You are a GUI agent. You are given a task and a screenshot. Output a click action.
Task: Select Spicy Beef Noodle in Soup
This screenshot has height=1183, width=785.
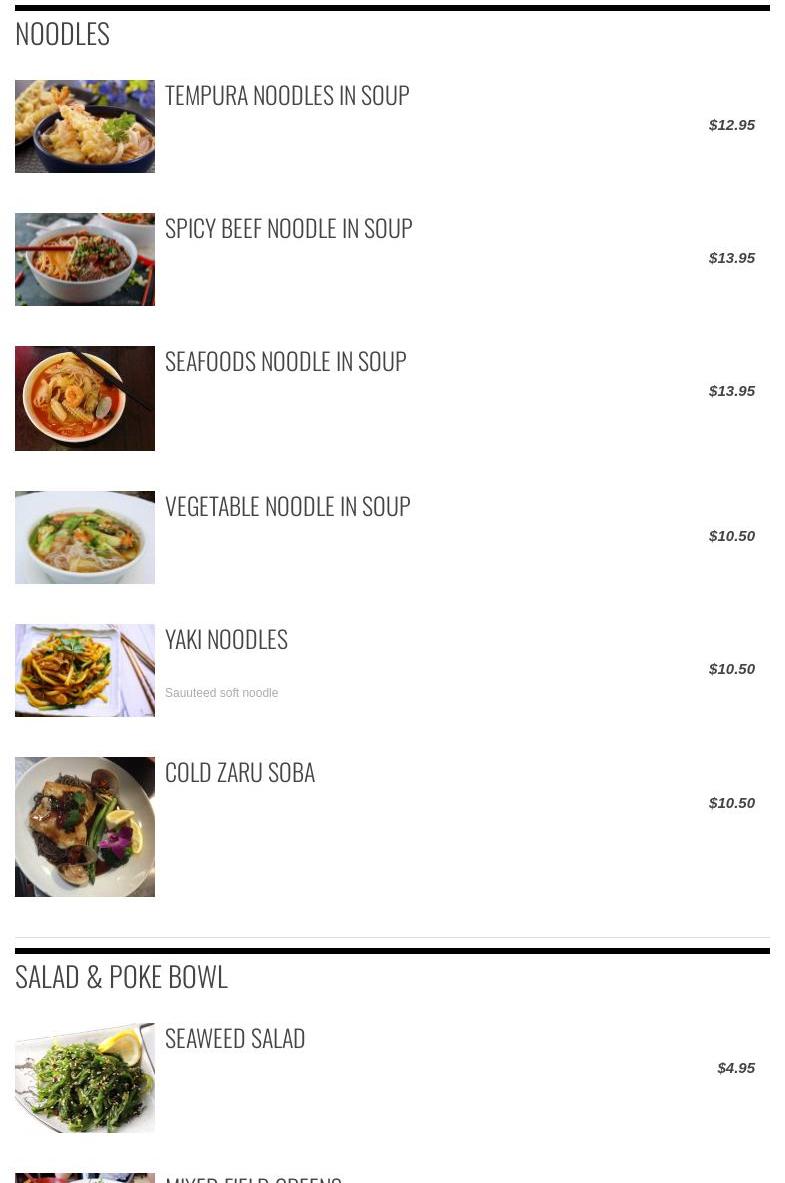pyautogui.click(x=288, y=228)
